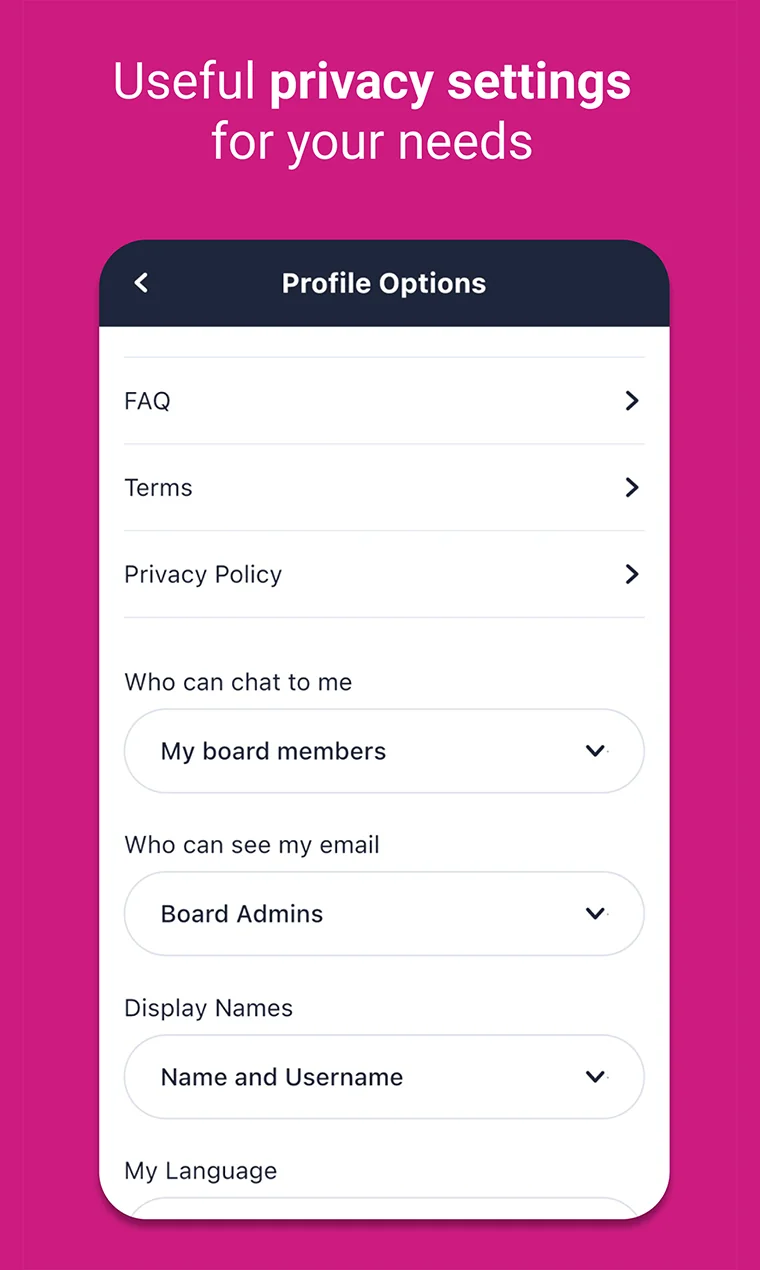Change My board members to another option
The height and width of the screenshot is (1270, 760).
tap(383, 751)
